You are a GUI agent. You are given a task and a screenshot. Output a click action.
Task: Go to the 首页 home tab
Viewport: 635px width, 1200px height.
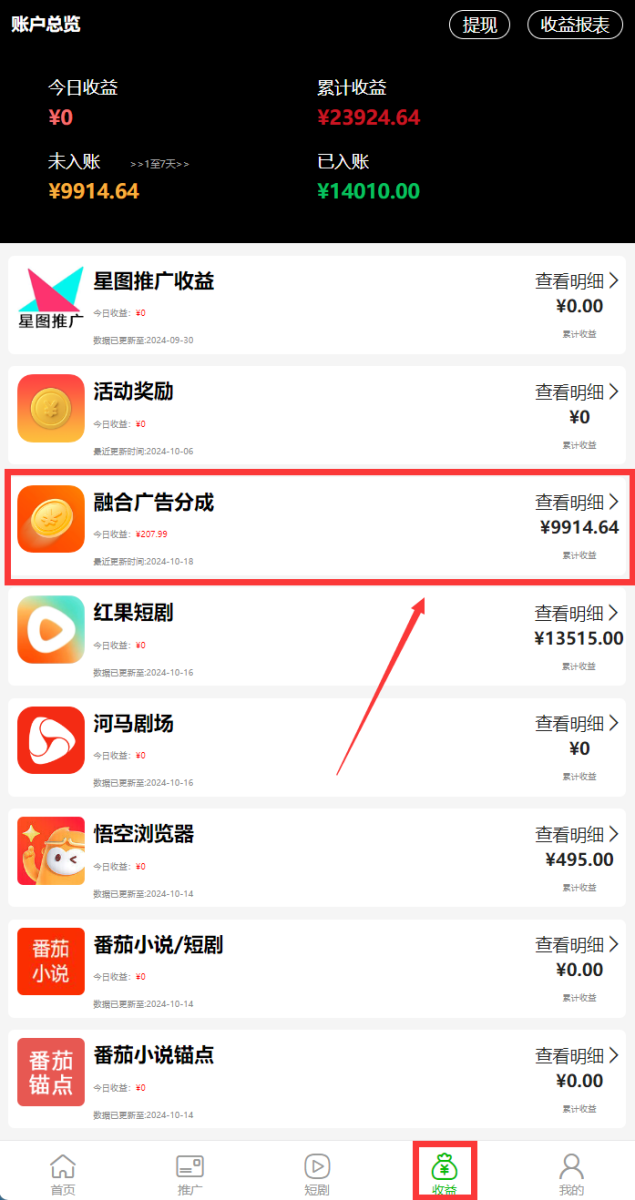(63, 1173)
